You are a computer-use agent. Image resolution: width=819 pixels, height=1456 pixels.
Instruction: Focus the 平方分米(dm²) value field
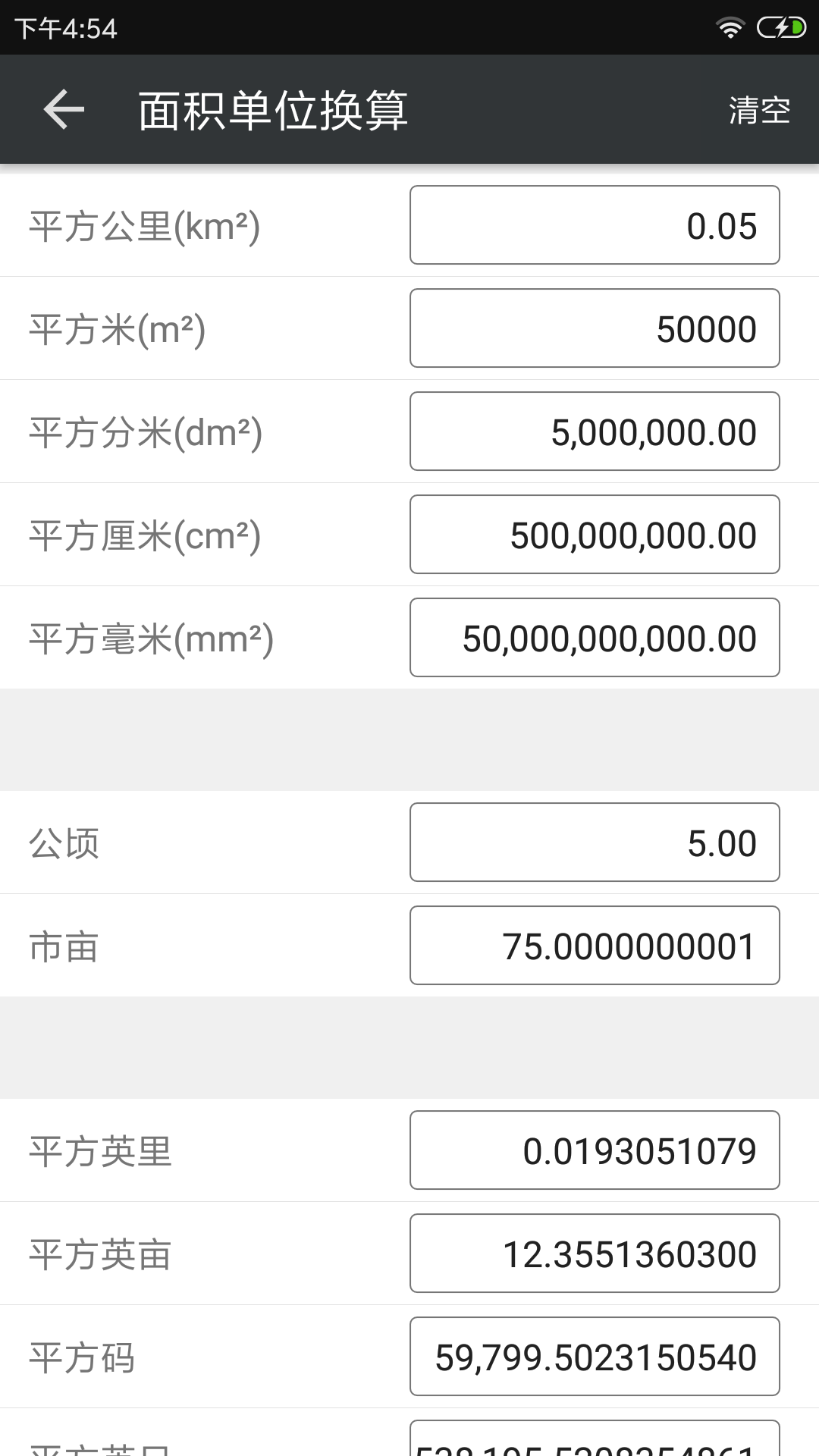click(x=595, y=431)
